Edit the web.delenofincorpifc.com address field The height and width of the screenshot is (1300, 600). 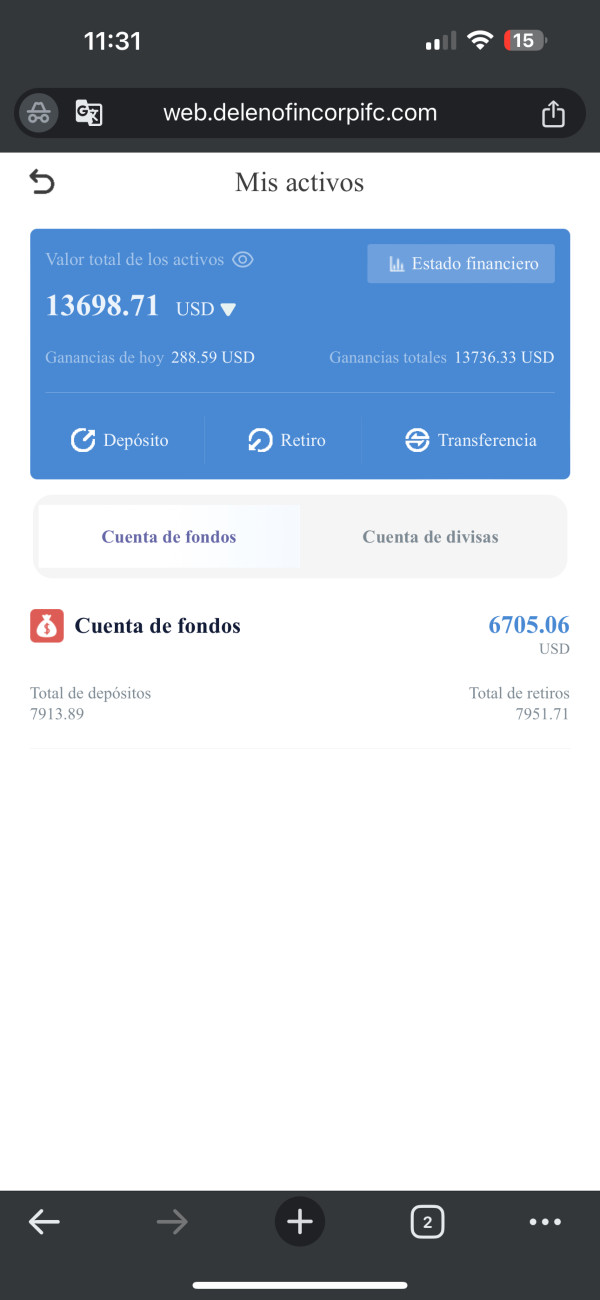tap(300, 113)
